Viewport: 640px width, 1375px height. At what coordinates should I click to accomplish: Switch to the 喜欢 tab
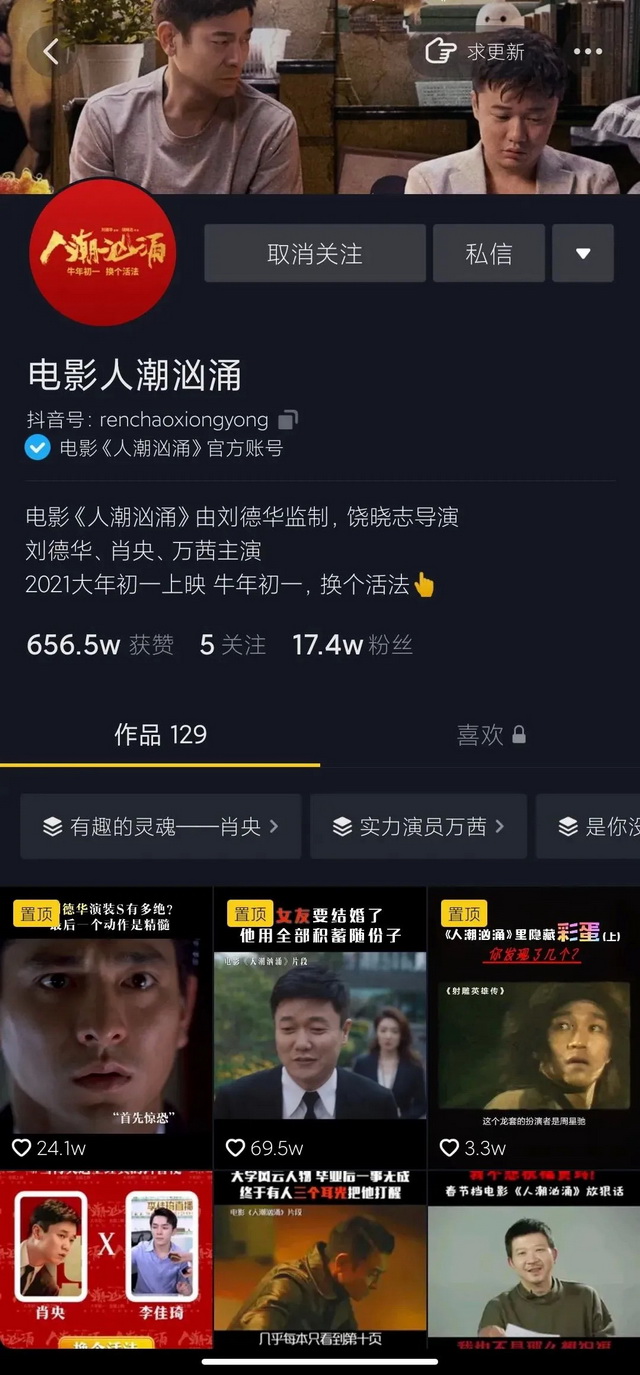pyautogui.click(x=490, y=735)
